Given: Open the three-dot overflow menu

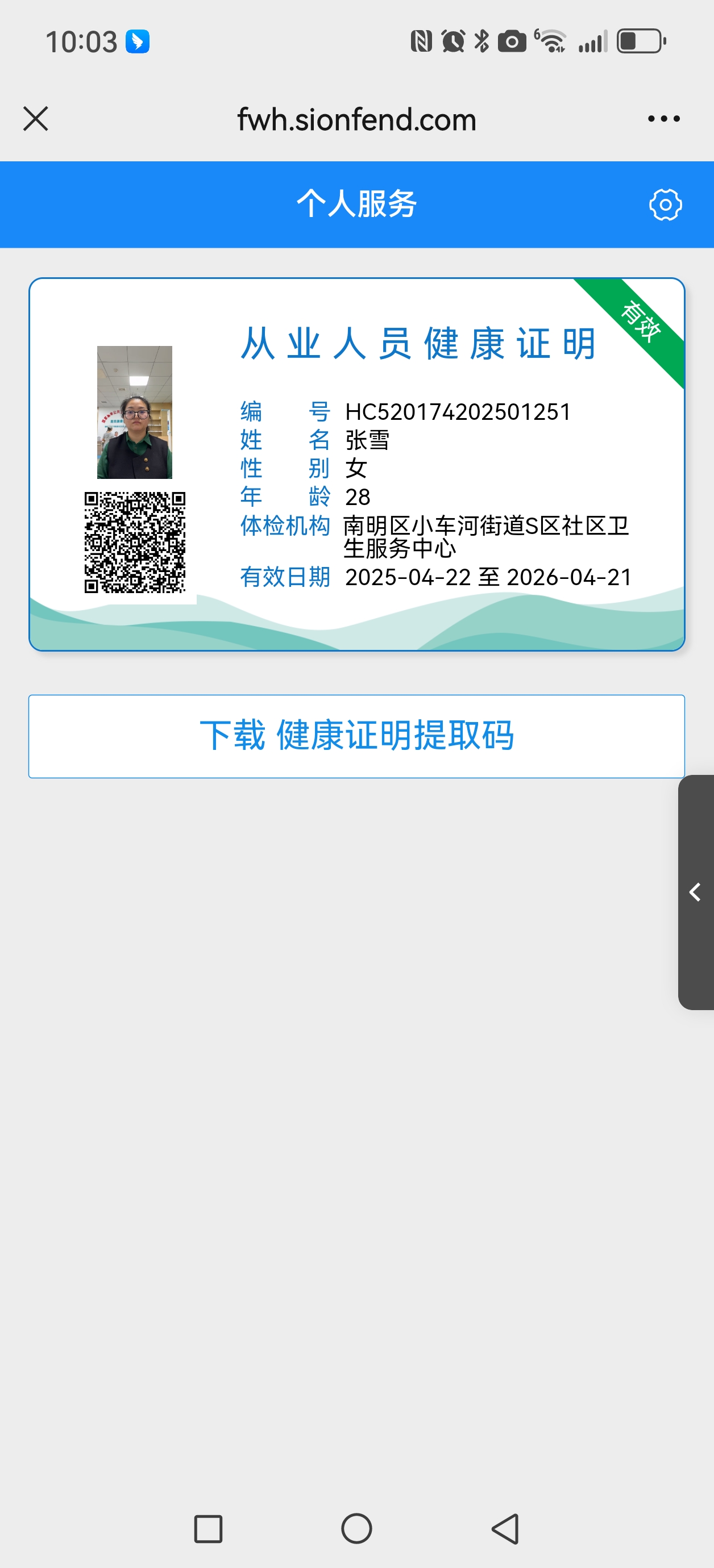Looking at the screenshot, I should pyautogui.click(x=663, y=119).
